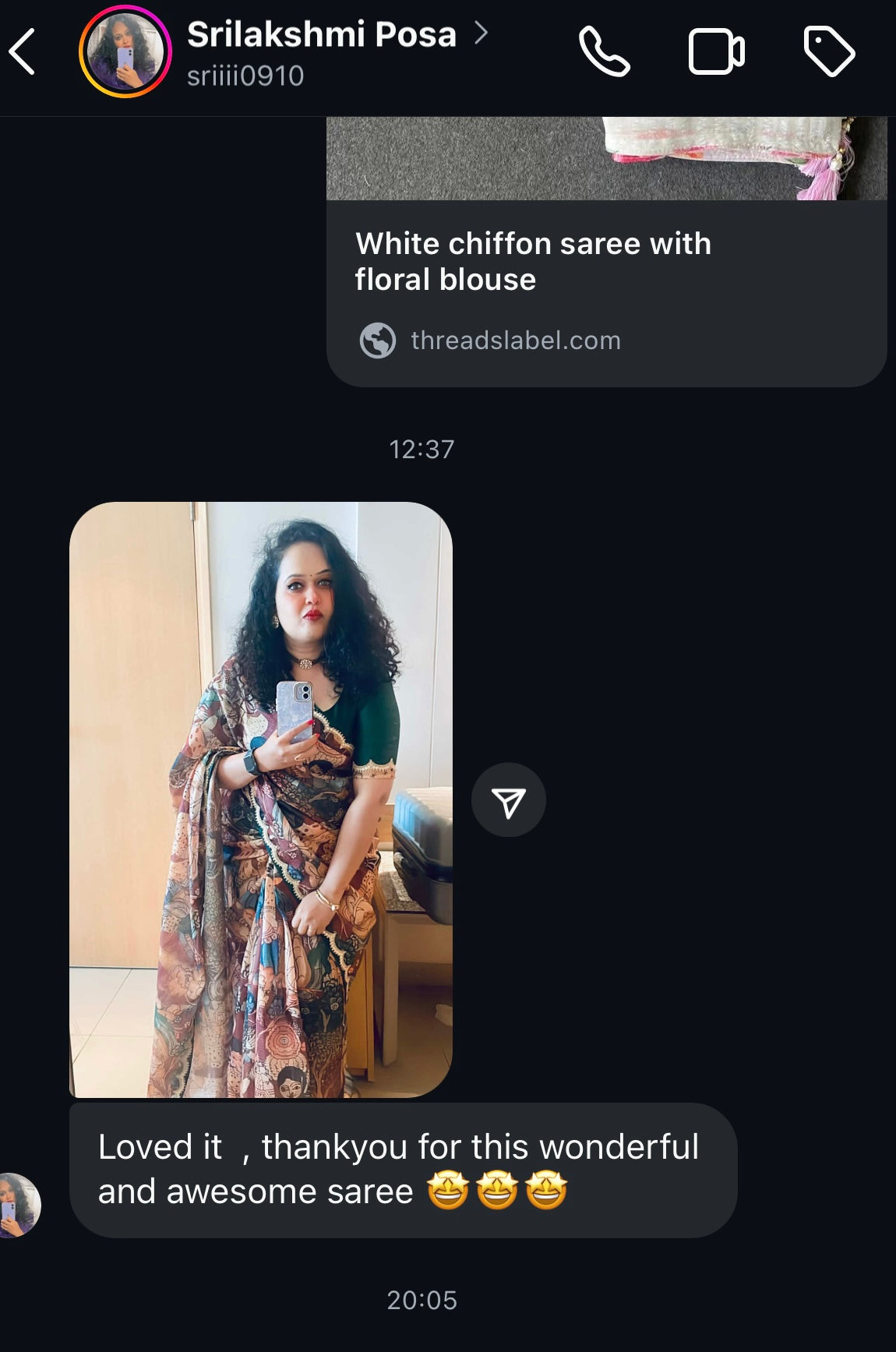Open the received saree photo
This screenshot has width=896, height=1352.
point(261,799)
